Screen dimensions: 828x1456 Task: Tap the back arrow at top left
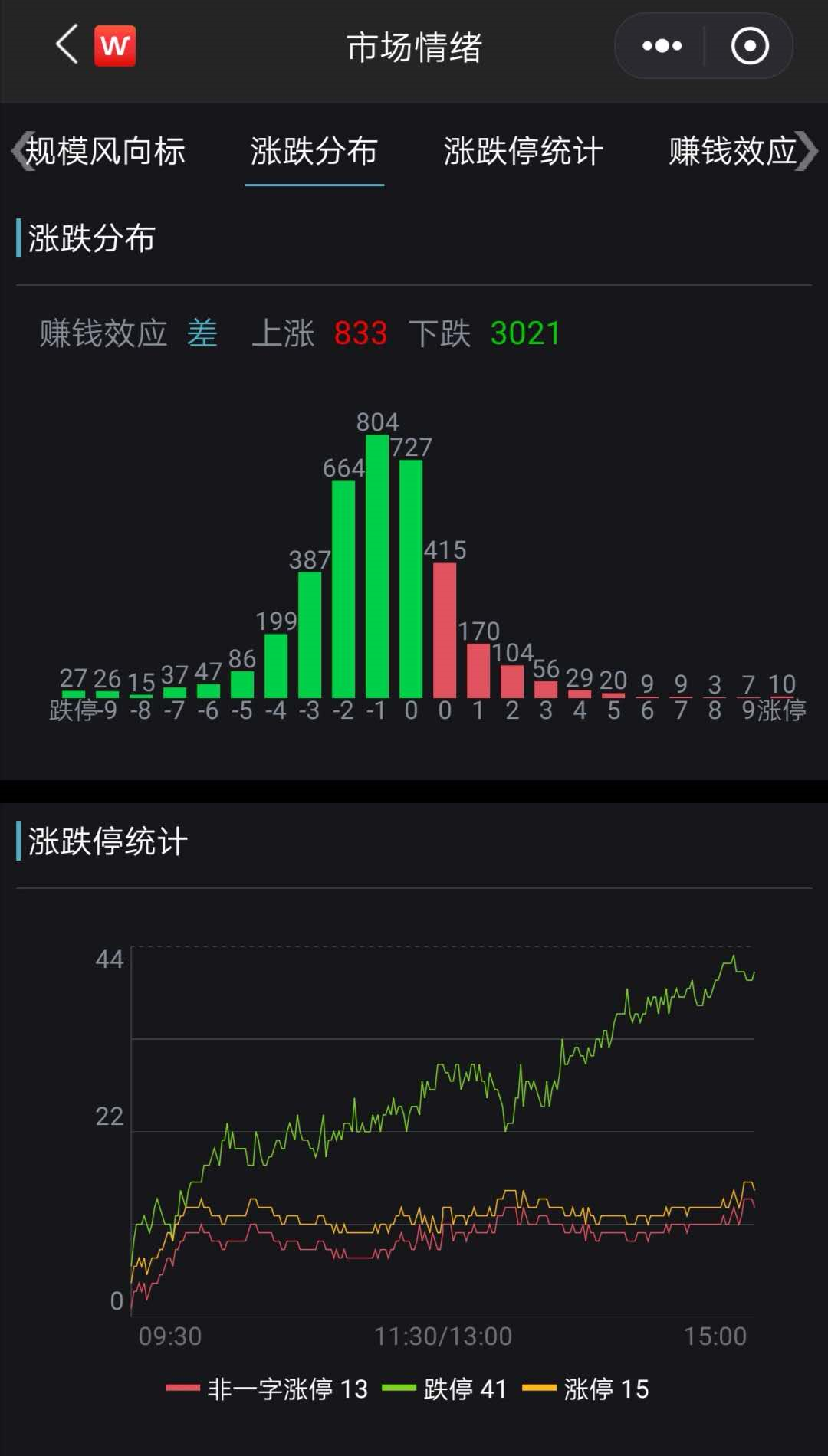(x=64, y=46)
